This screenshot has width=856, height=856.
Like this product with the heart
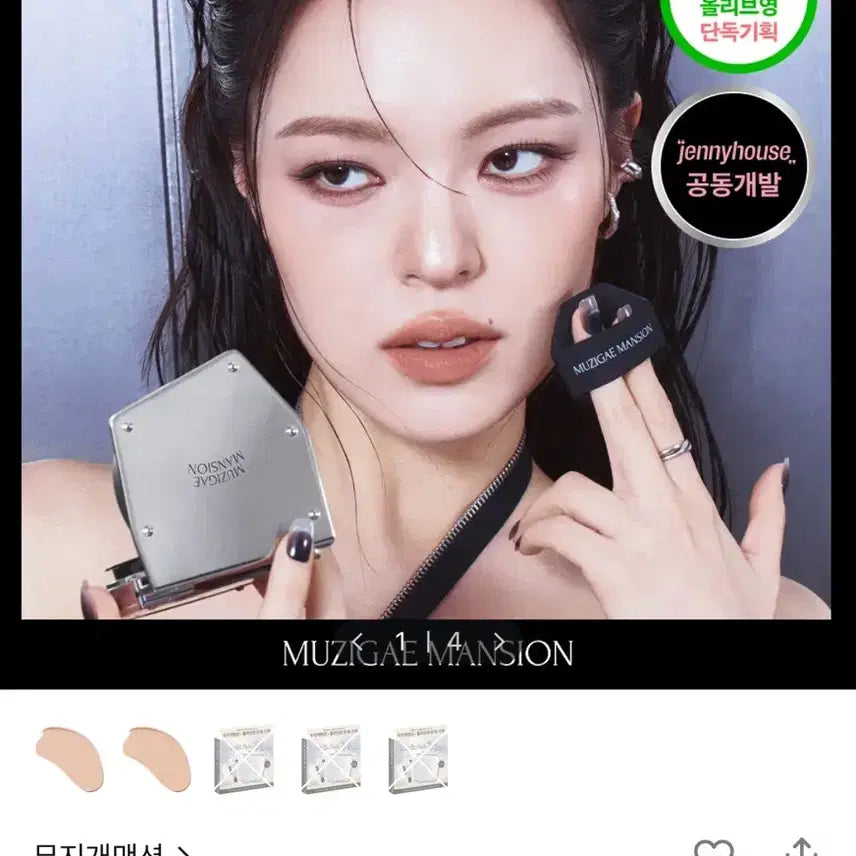(713, 848)
